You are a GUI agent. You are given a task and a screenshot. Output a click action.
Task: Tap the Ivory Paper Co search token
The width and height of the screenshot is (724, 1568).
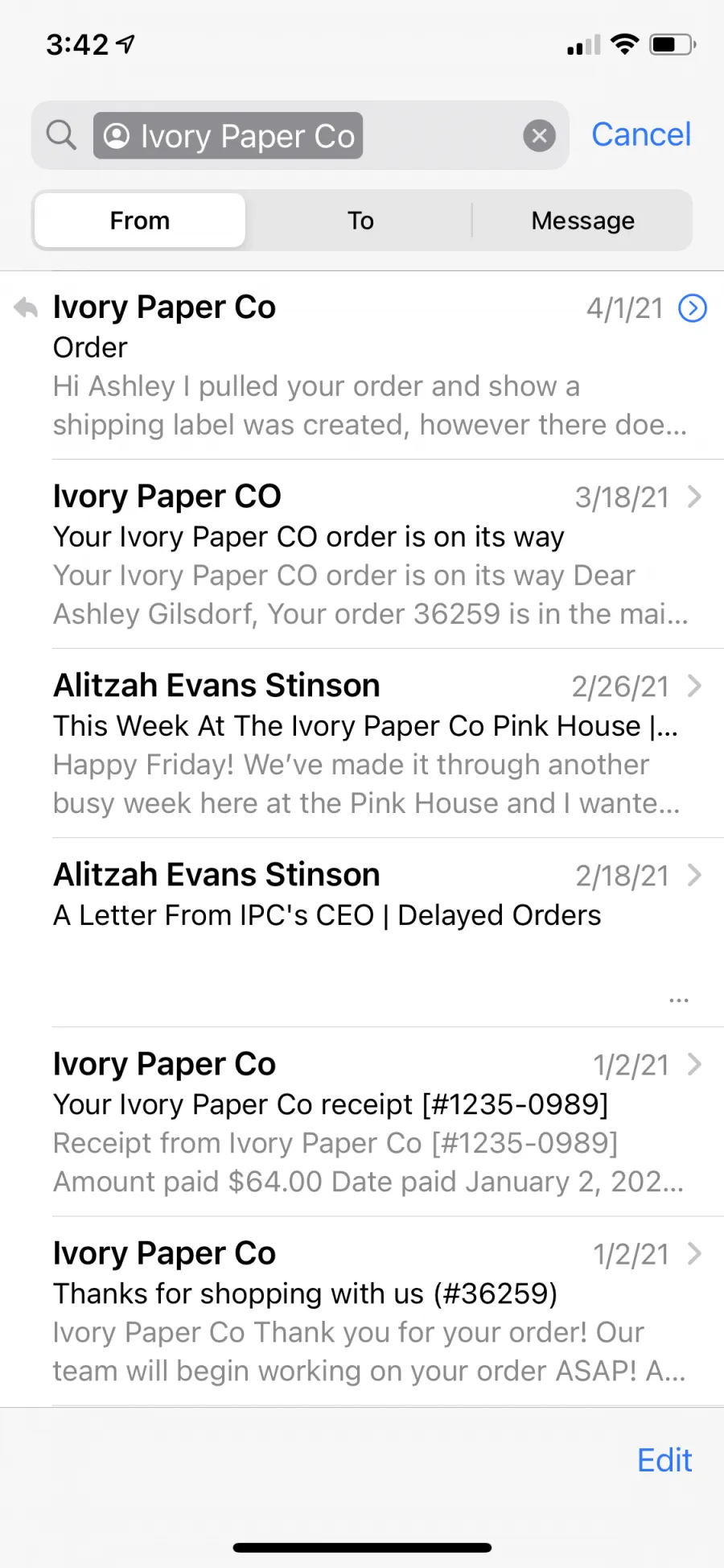[x=228, y=136]
